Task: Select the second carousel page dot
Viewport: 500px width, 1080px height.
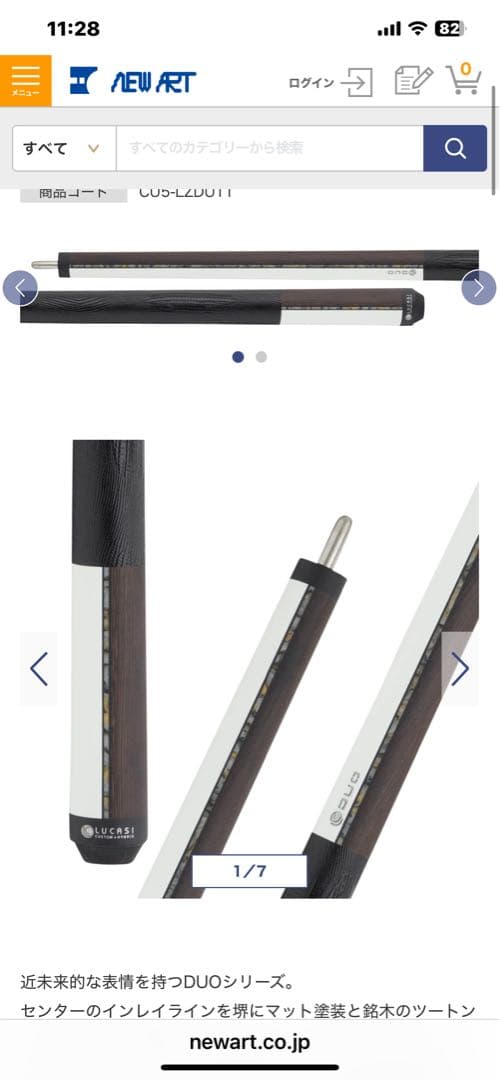Action: pyautogui.click(x=261, y=357)
